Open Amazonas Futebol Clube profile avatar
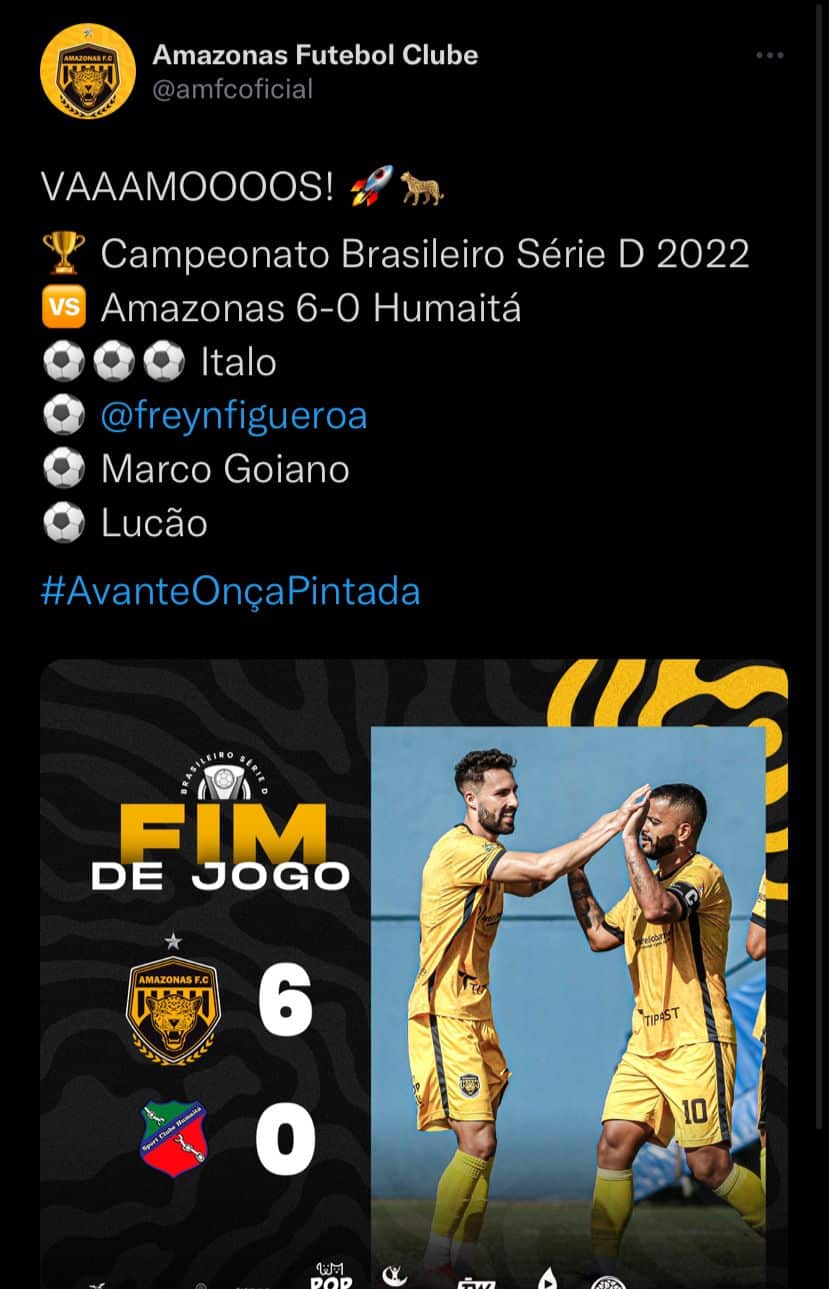This screenshot has height=1289, width=829. click(87, 71)
